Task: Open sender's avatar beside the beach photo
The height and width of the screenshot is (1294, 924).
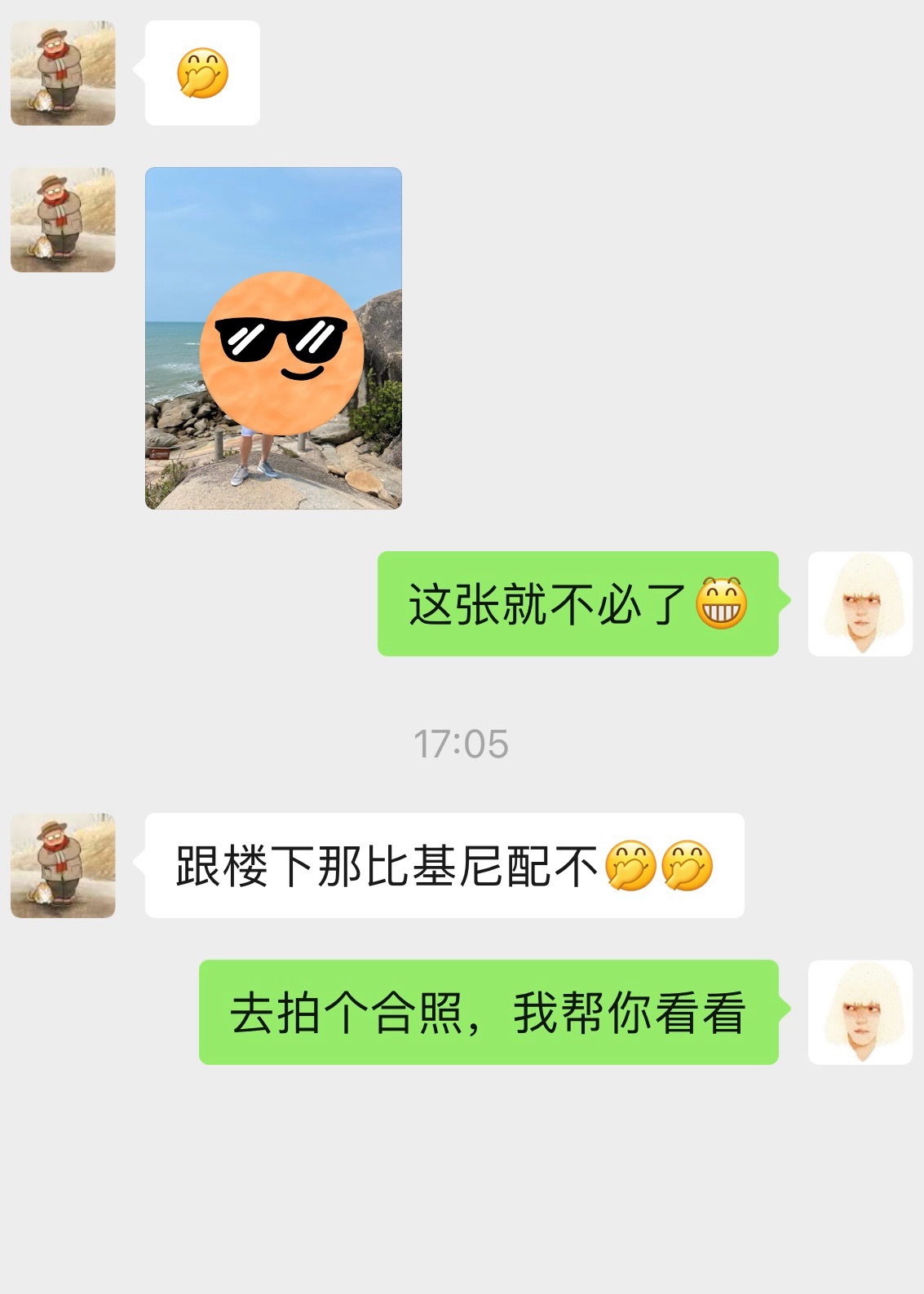Action: pos(63,220)
